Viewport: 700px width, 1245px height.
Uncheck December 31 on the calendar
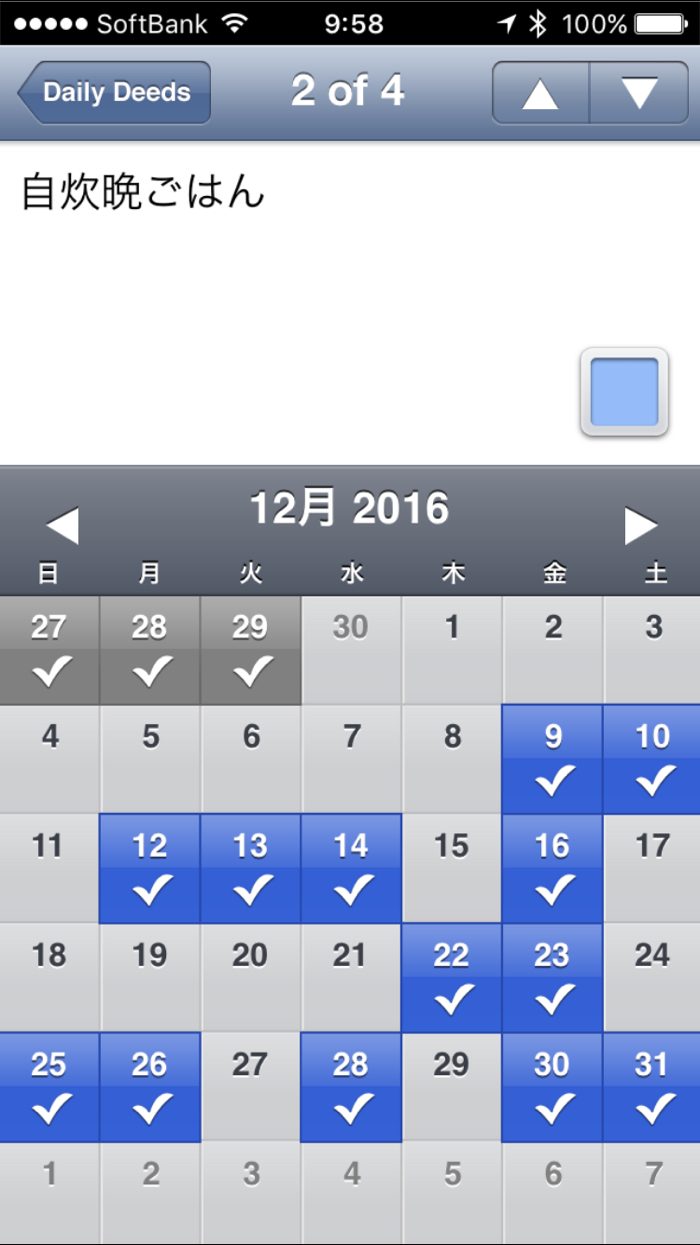(652, 1086)
